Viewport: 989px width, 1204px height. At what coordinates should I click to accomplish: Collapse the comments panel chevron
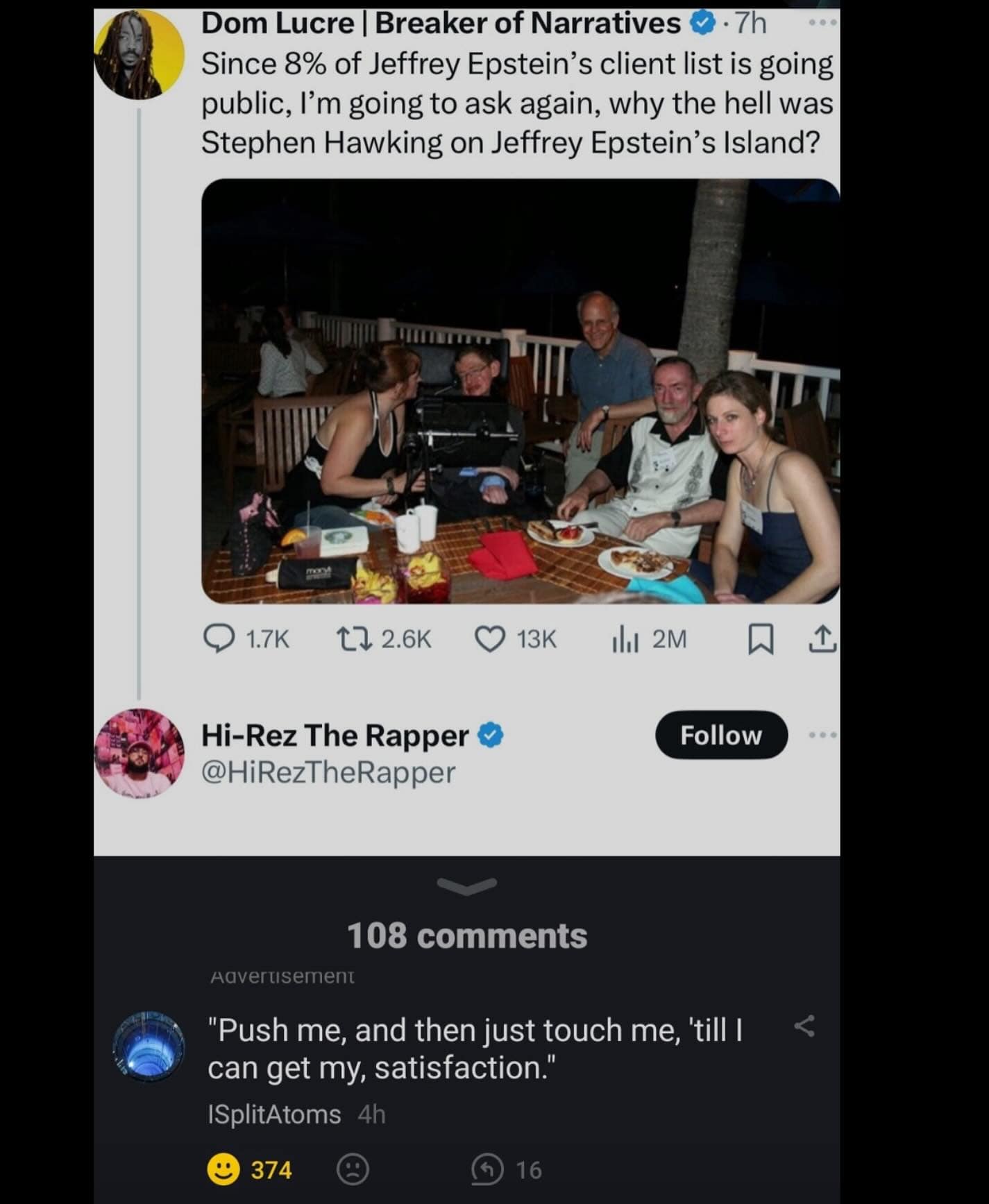pos(467,886)
